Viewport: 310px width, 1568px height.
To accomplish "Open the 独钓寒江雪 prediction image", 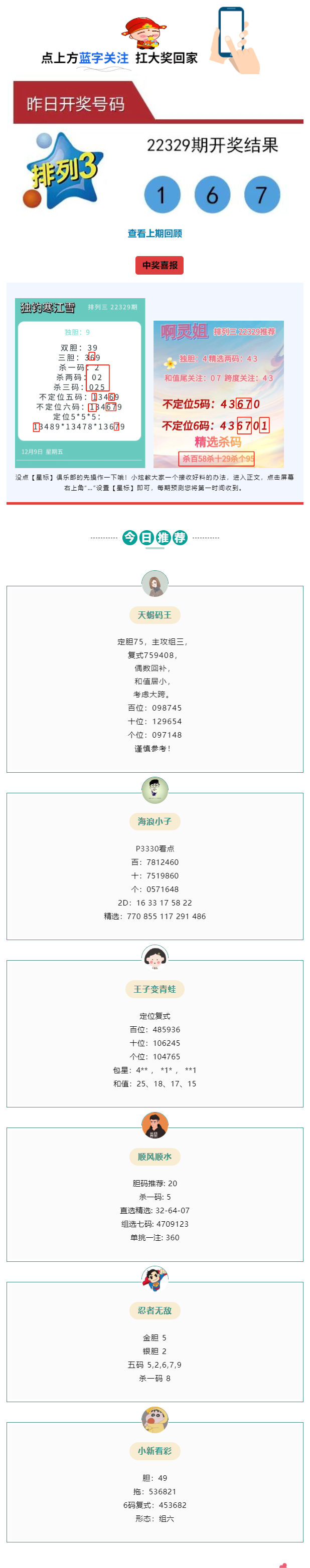I will (x=80, y=383).
